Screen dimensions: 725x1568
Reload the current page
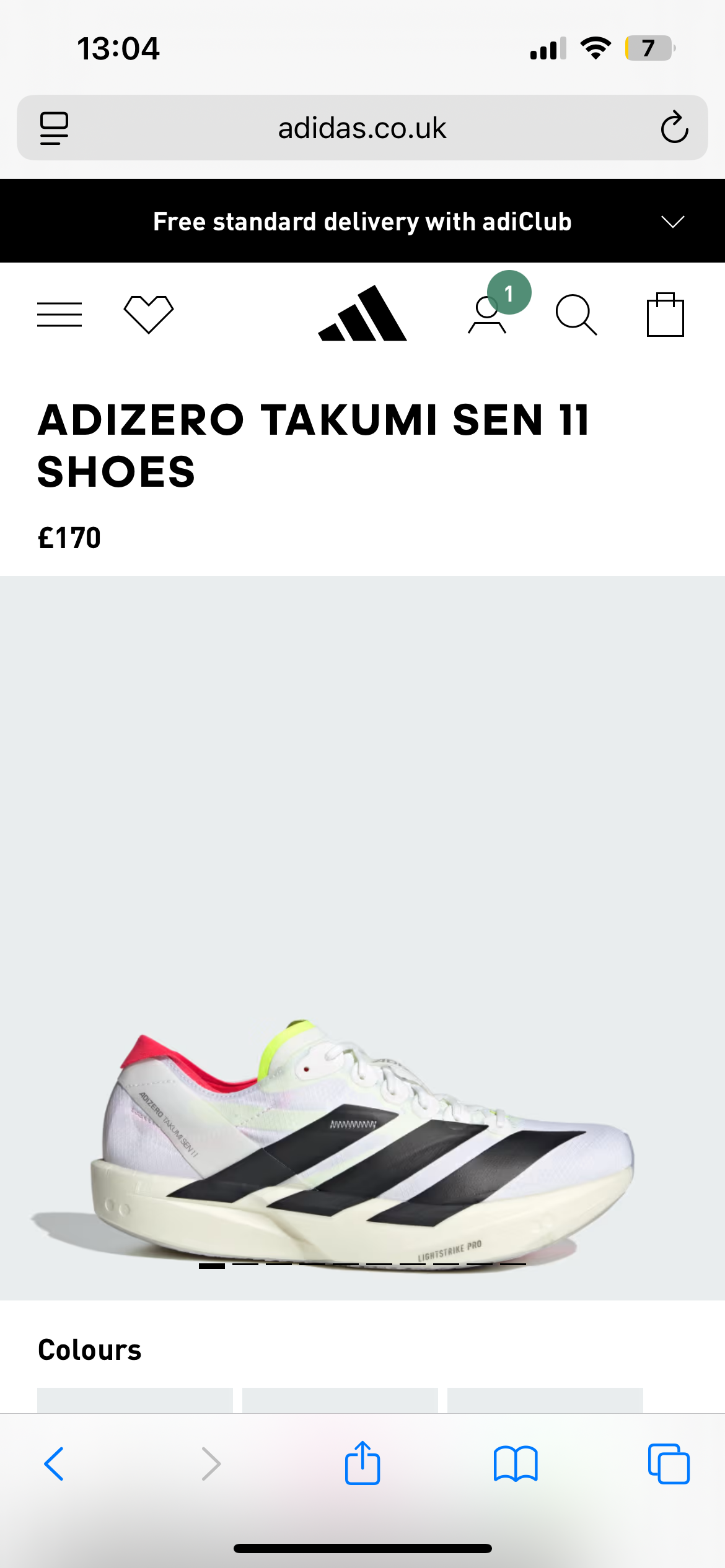[674, 128]
